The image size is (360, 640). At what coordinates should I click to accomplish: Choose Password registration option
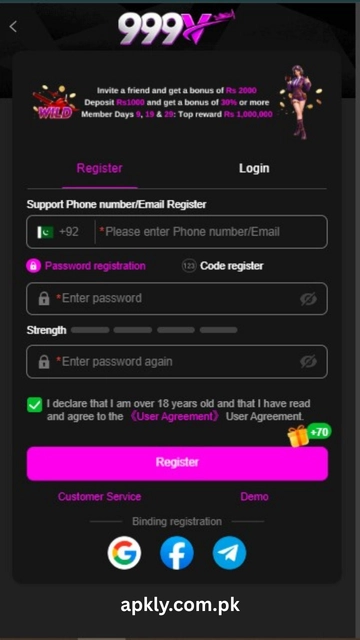[86, 266]
